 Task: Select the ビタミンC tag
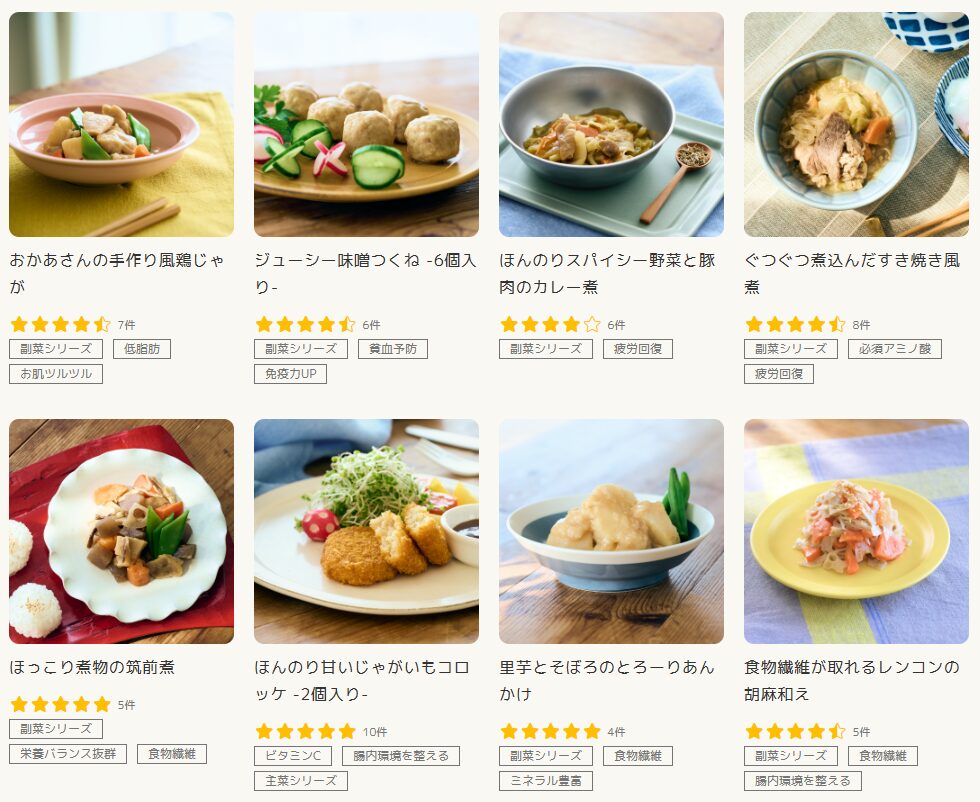pyautogui.click(x=293, y=756)
